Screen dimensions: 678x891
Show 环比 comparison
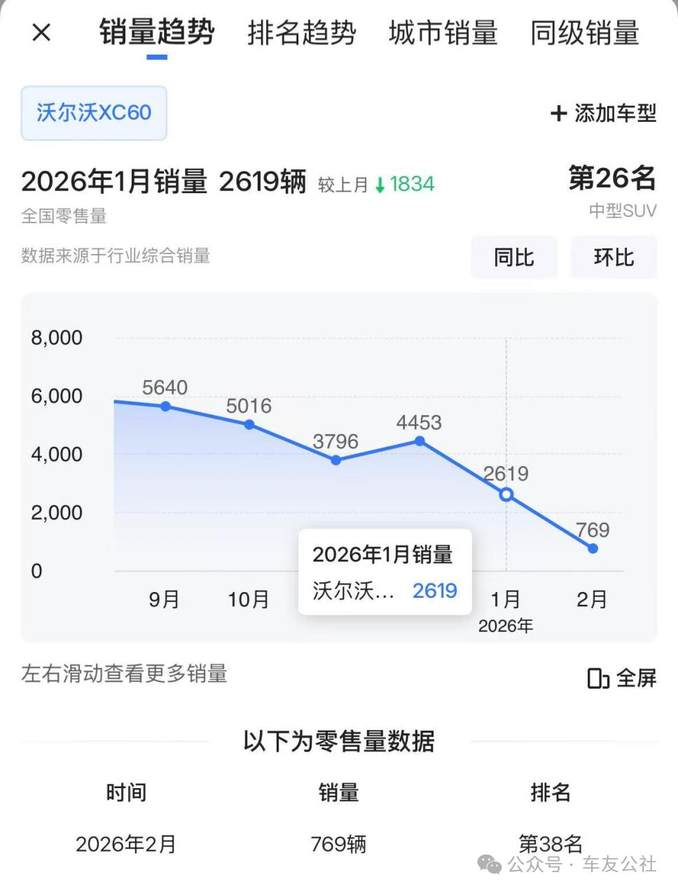[613, 257]
